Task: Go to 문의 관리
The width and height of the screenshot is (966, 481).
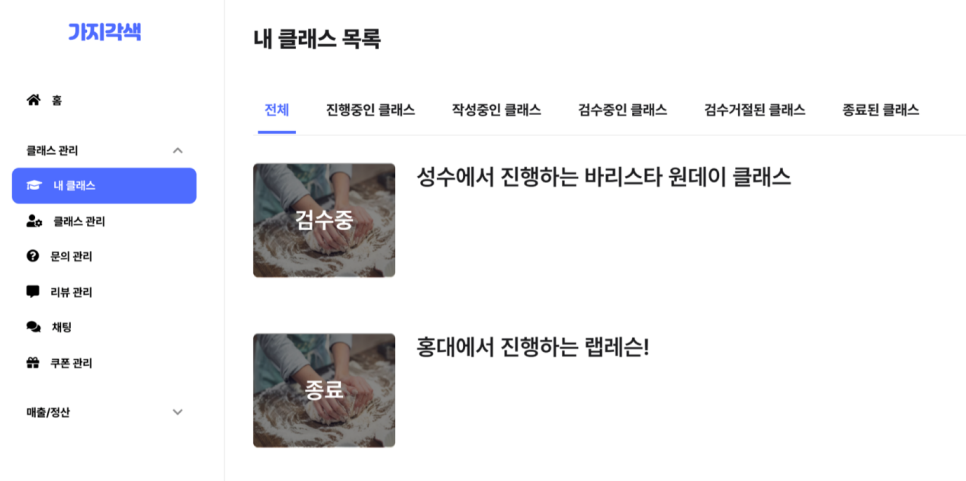Action: coord(70,257)
